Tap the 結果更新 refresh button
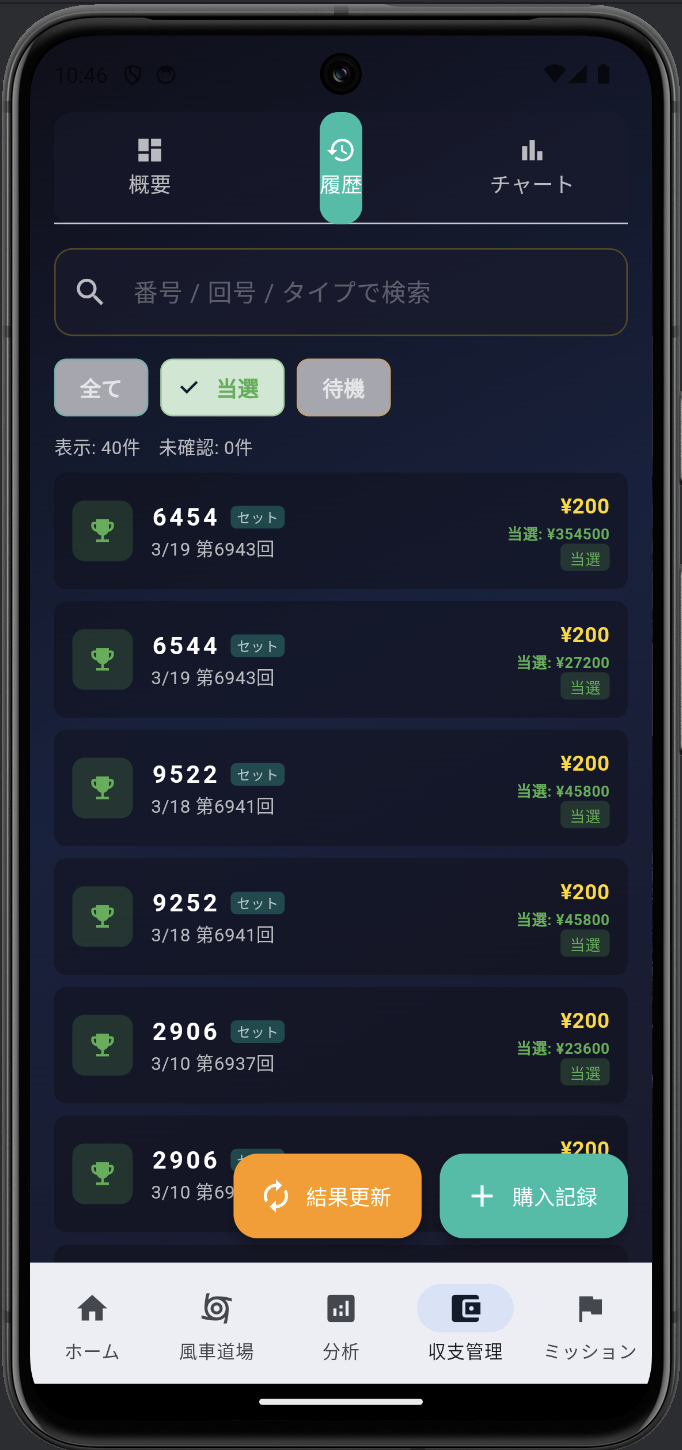The width and height of the screenshot is (682, 1450). pos(328,1196)
